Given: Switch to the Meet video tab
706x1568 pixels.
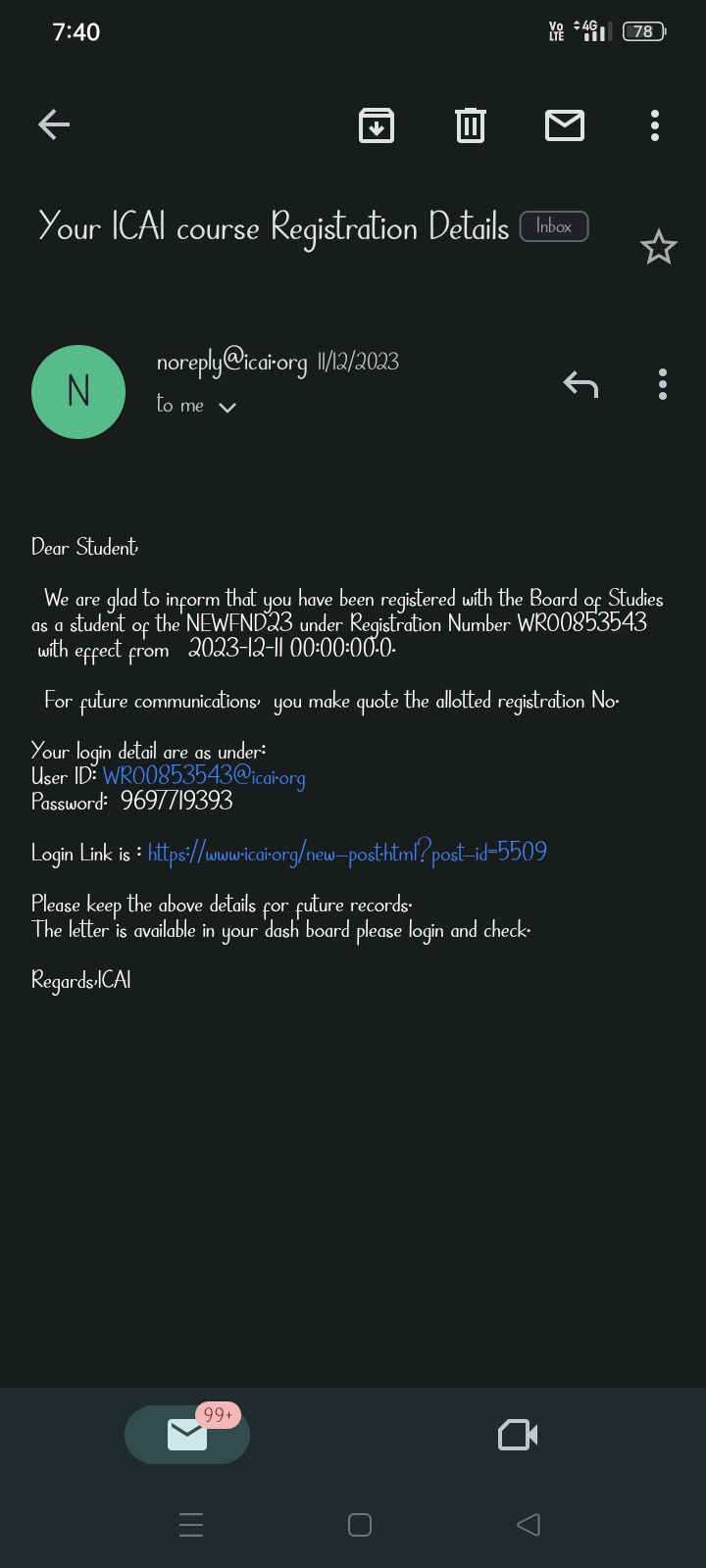Looking at the screenshot, I should (518, 1435).
